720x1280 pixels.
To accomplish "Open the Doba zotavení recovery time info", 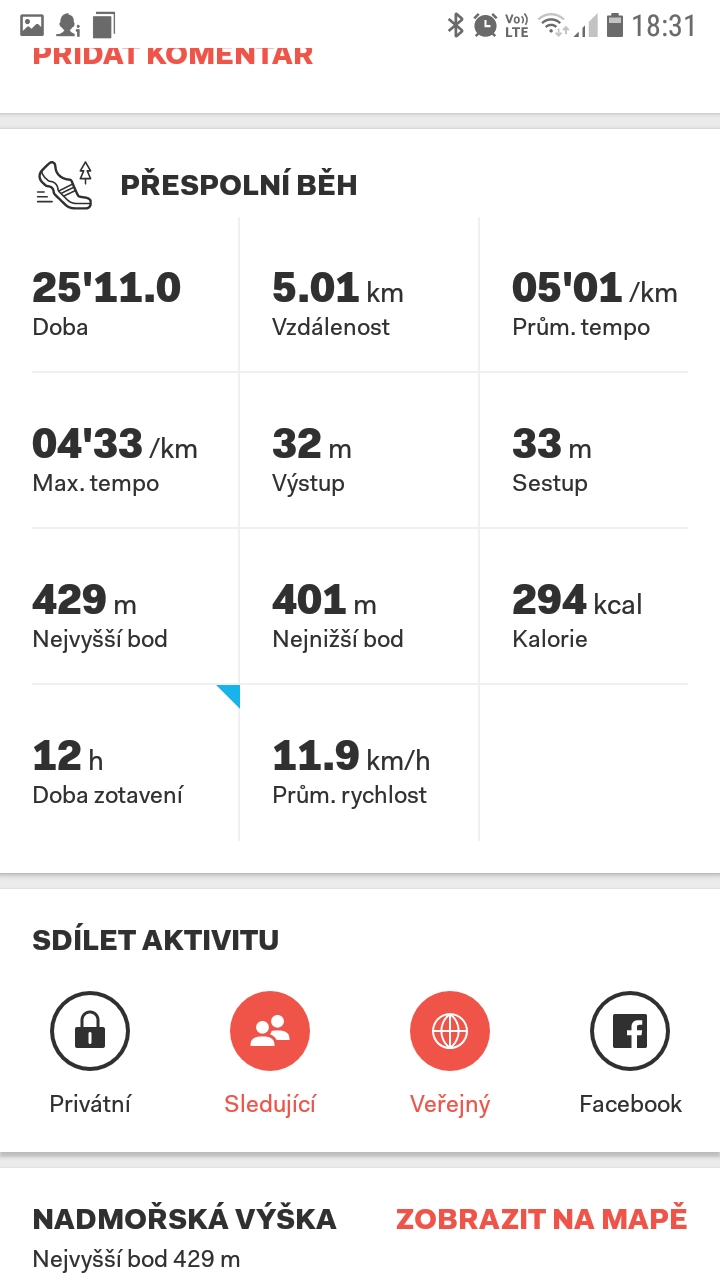I will (136, 762).
